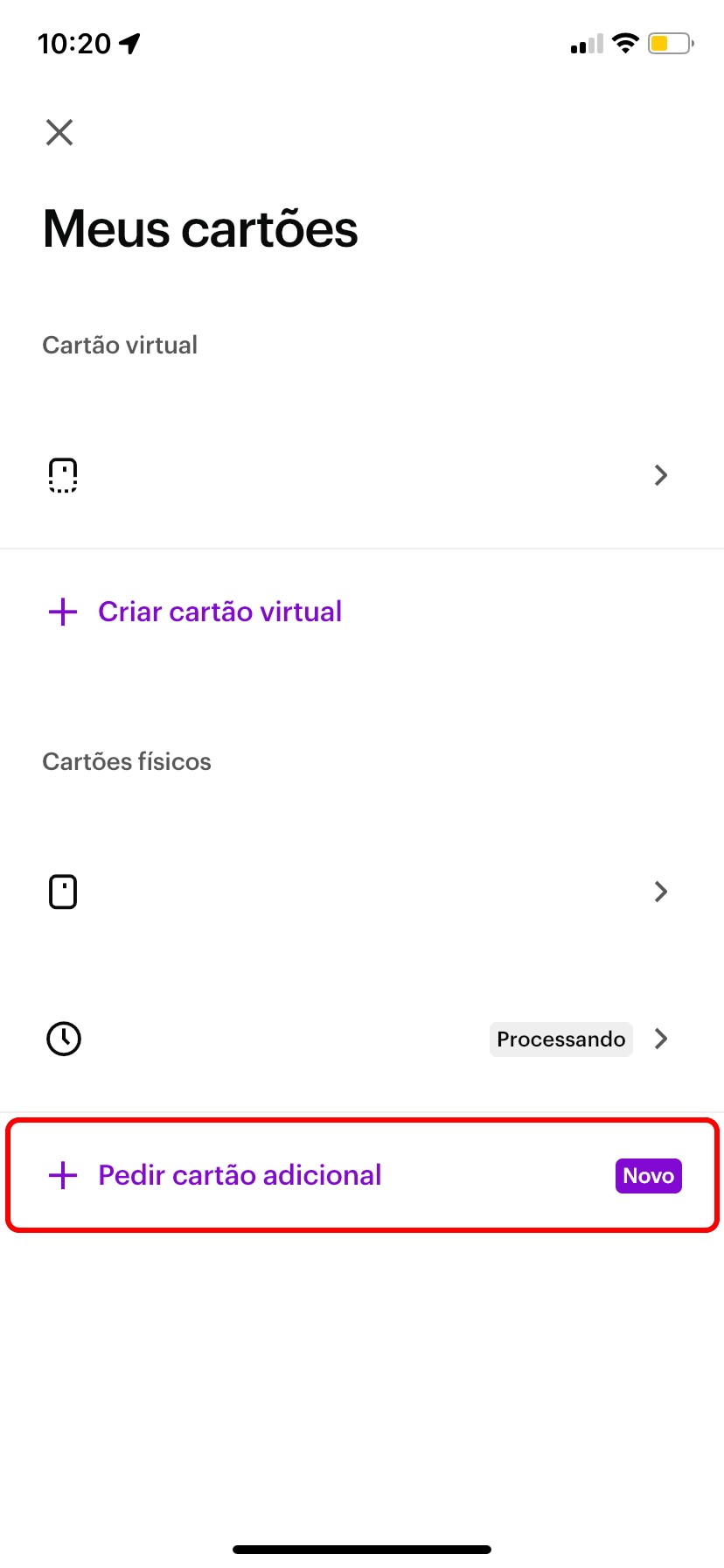Screen dimensions: 724x1568
Task: Select Pedir cartão adicional
Action: click(240, 1175)
